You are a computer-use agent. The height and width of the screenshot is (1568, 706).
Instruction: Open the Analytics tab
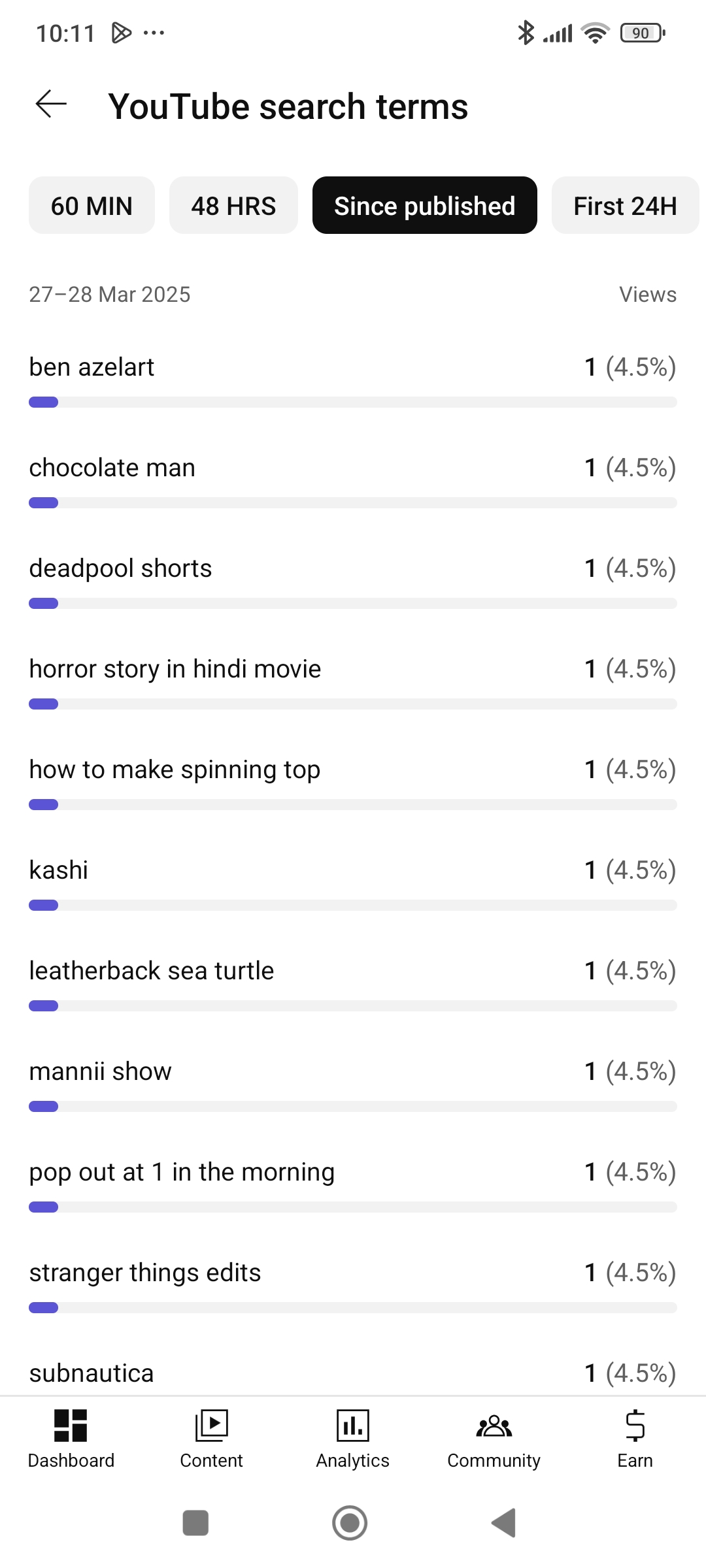[x=352, y=1439]
